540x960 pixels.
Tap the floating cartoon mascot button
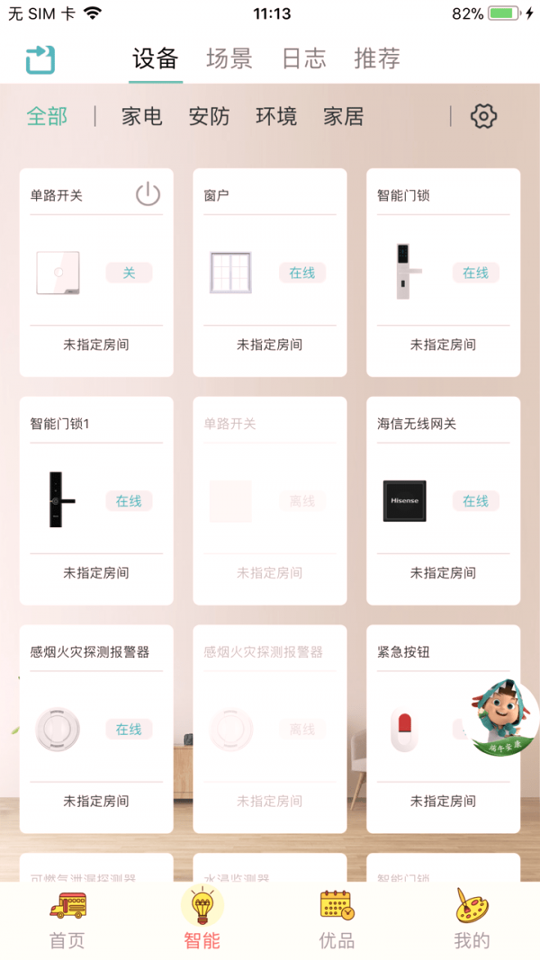tap(501, 718)
